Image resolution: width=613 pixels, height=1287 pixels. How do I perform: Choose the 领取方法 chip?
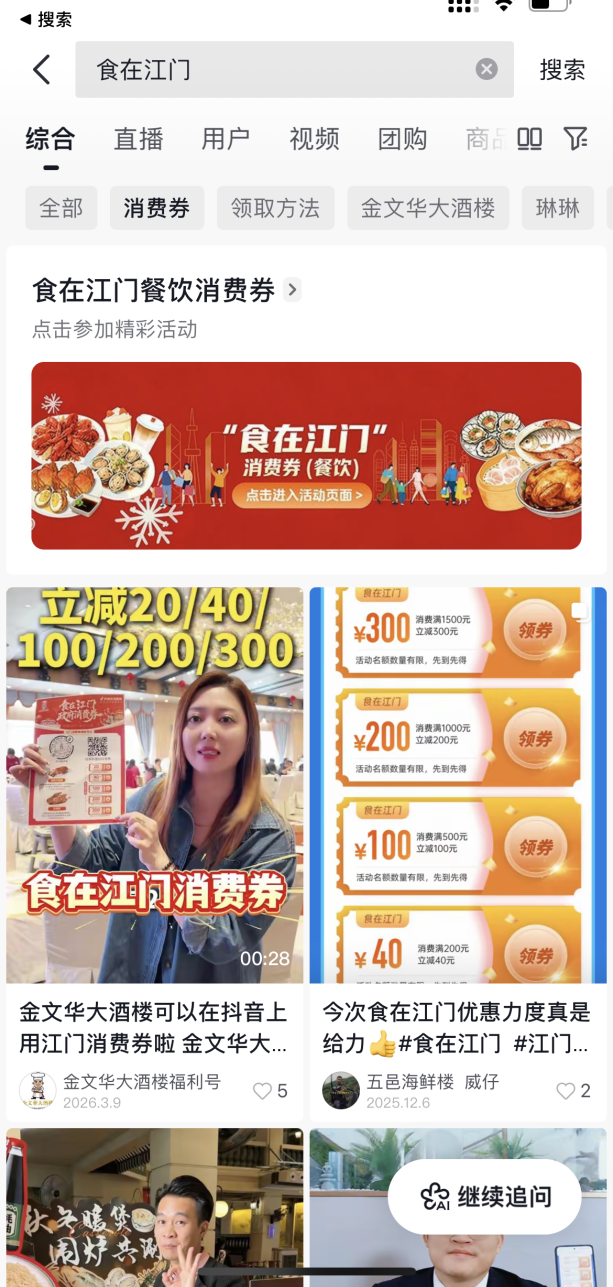(x=275, y=208)
